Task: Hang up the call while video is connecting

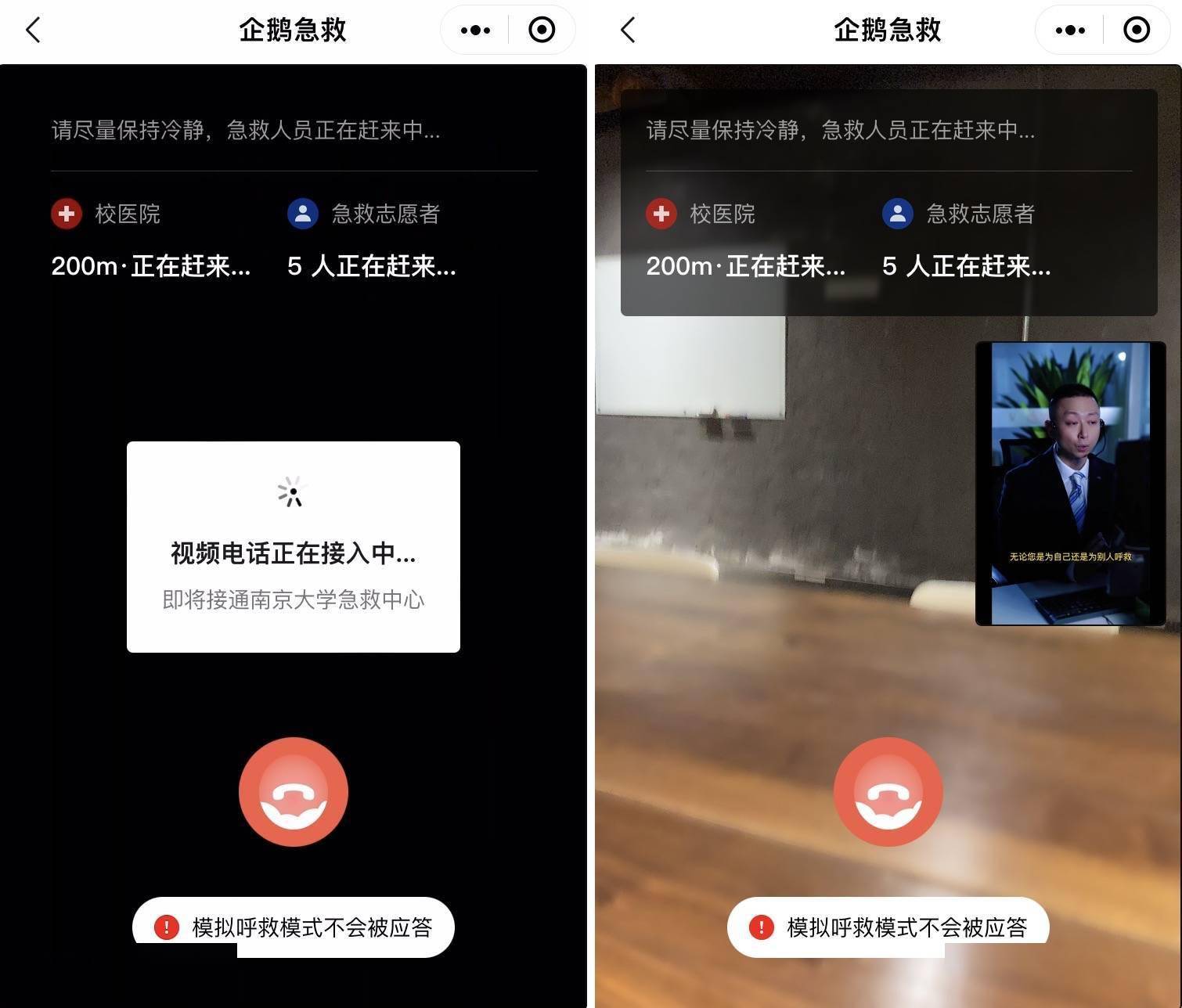Action: coord(294,792)
